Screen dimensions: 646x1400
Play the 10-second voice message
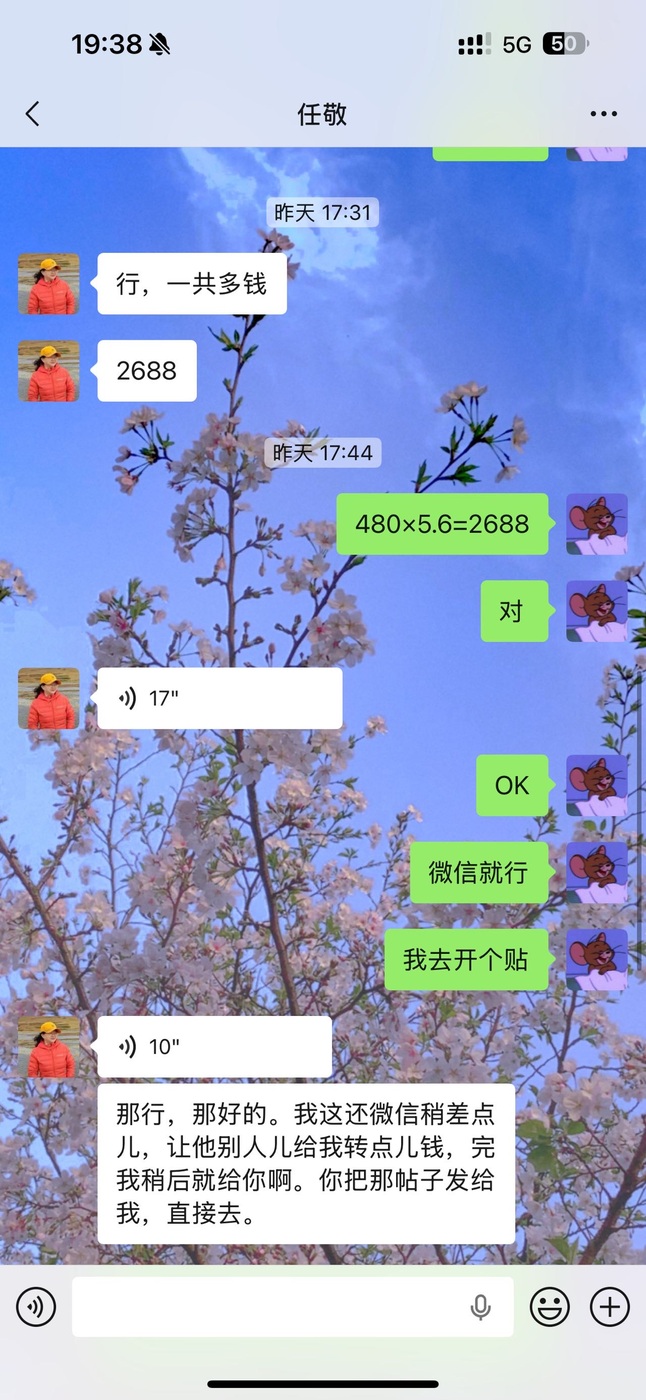pos(214,1047)
